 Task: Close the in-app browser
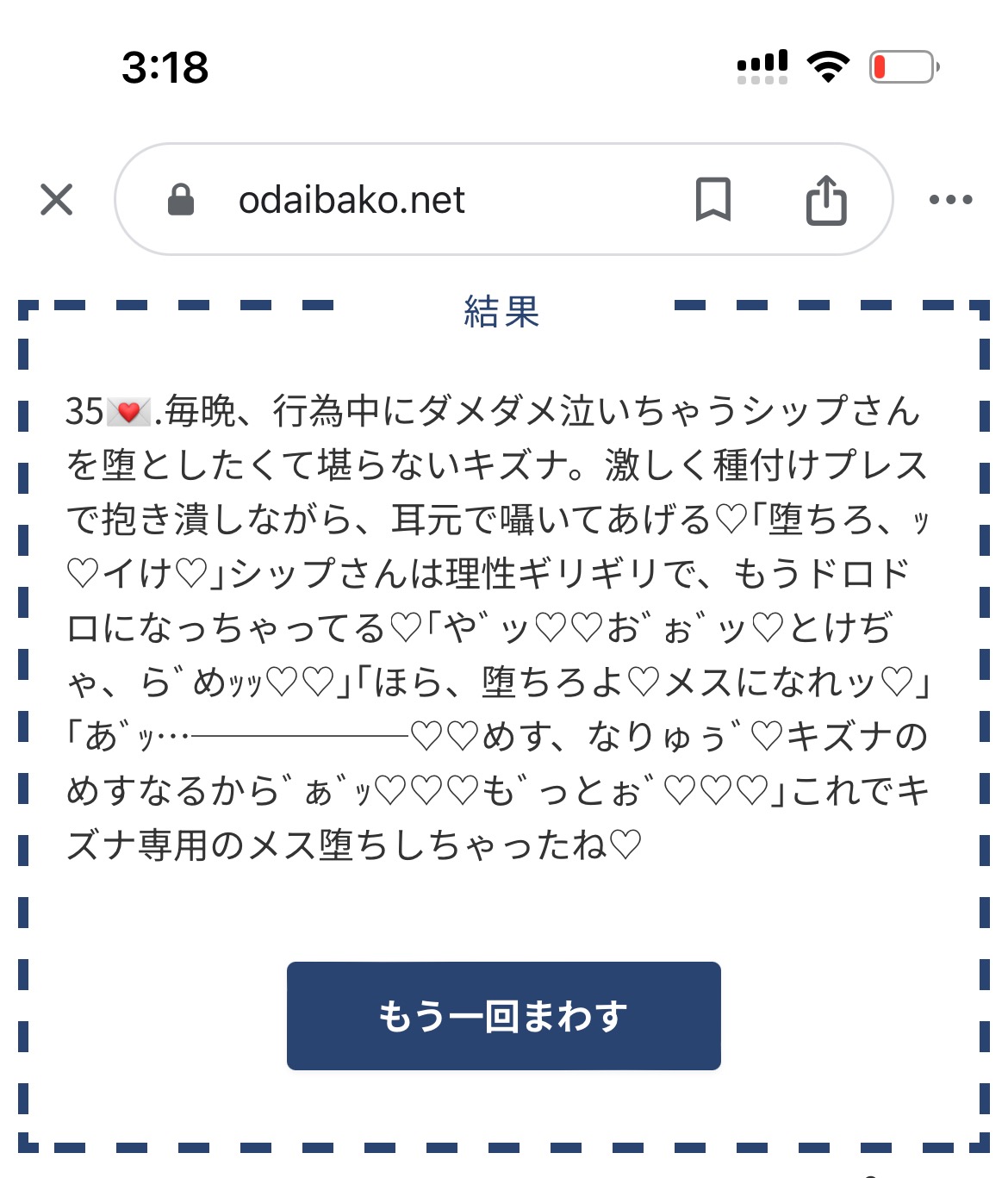(x=57, y=200)
